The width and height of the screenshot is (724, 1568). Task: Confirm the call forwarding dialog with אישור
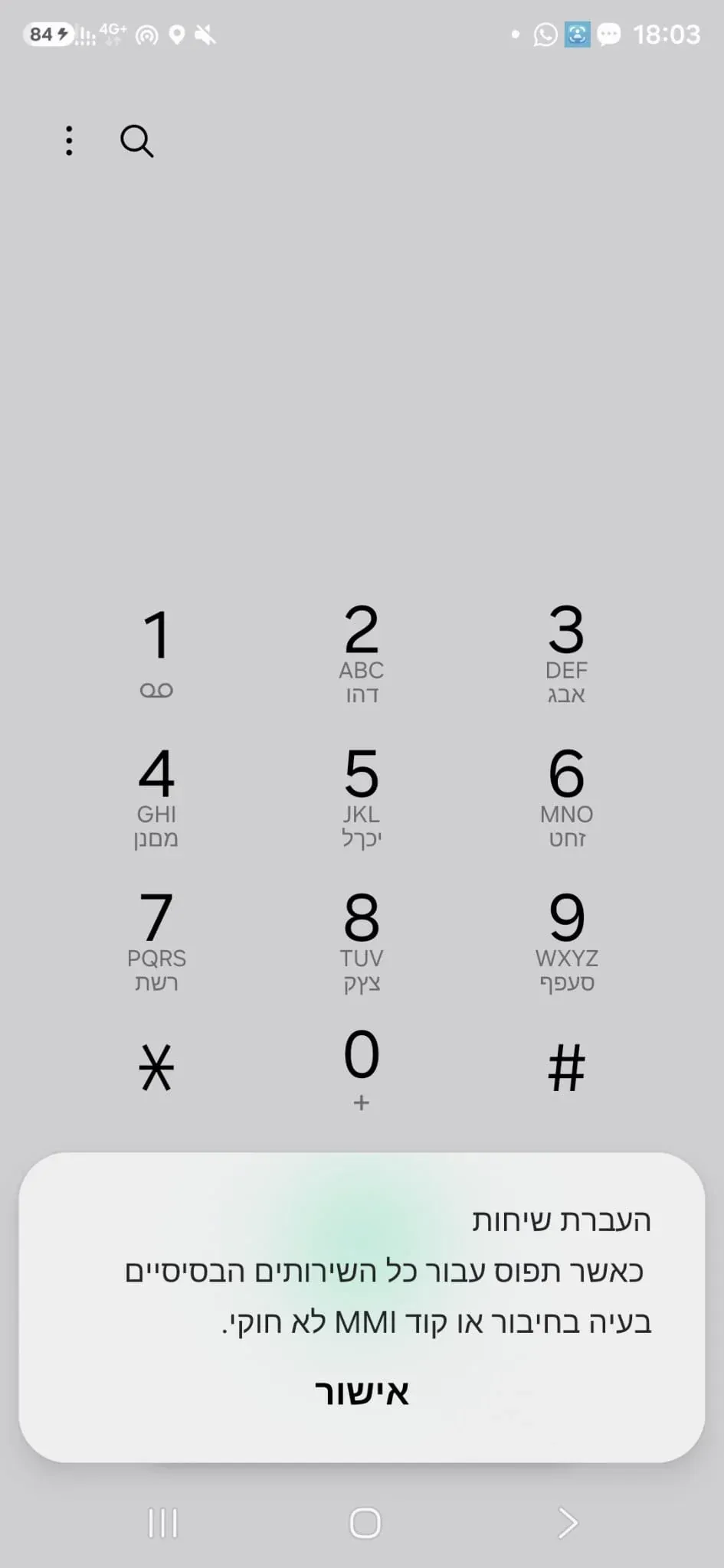point(362,1393)
